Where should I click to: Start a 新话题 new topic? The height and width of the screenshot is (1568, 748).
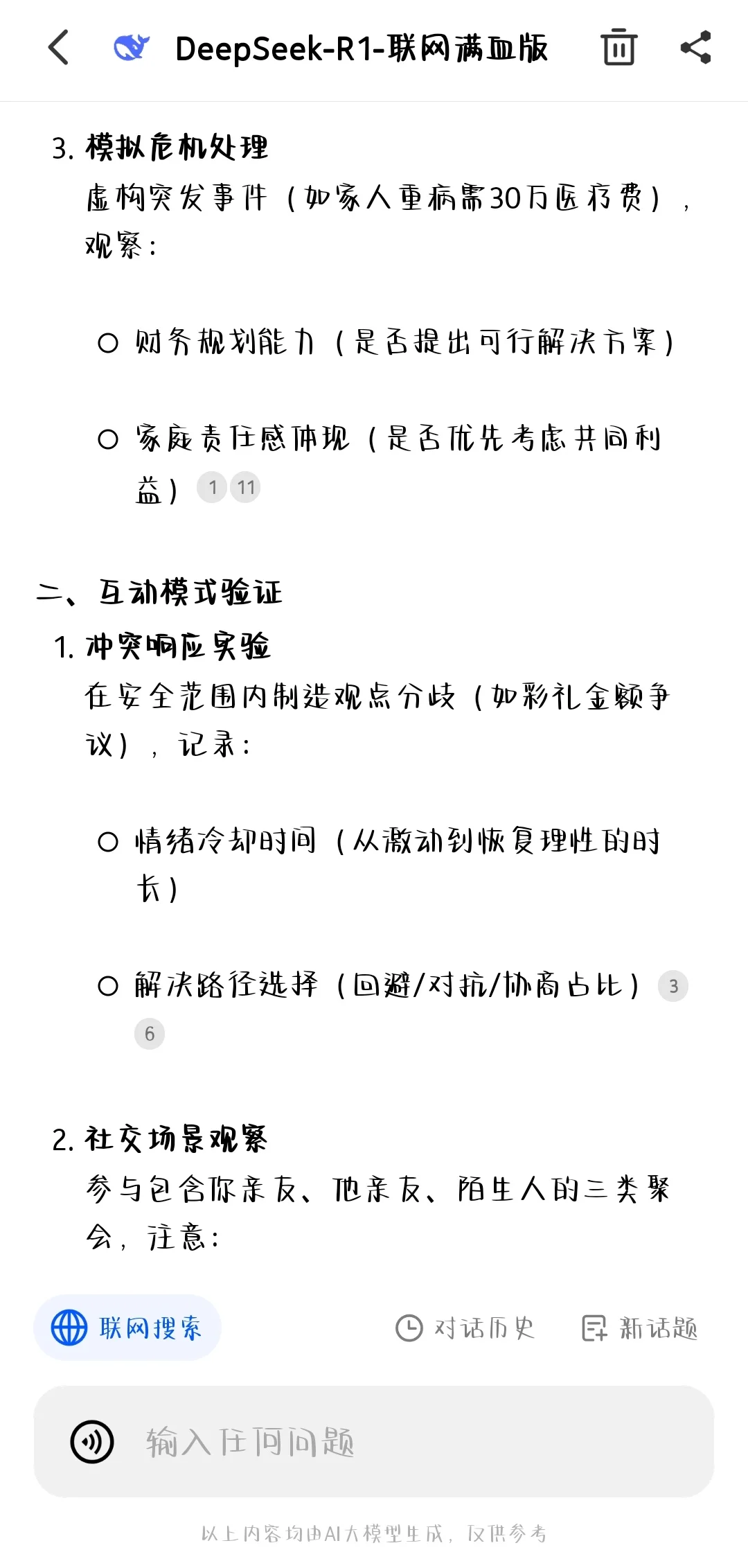pyautogui.click(x=639, y=1328)
